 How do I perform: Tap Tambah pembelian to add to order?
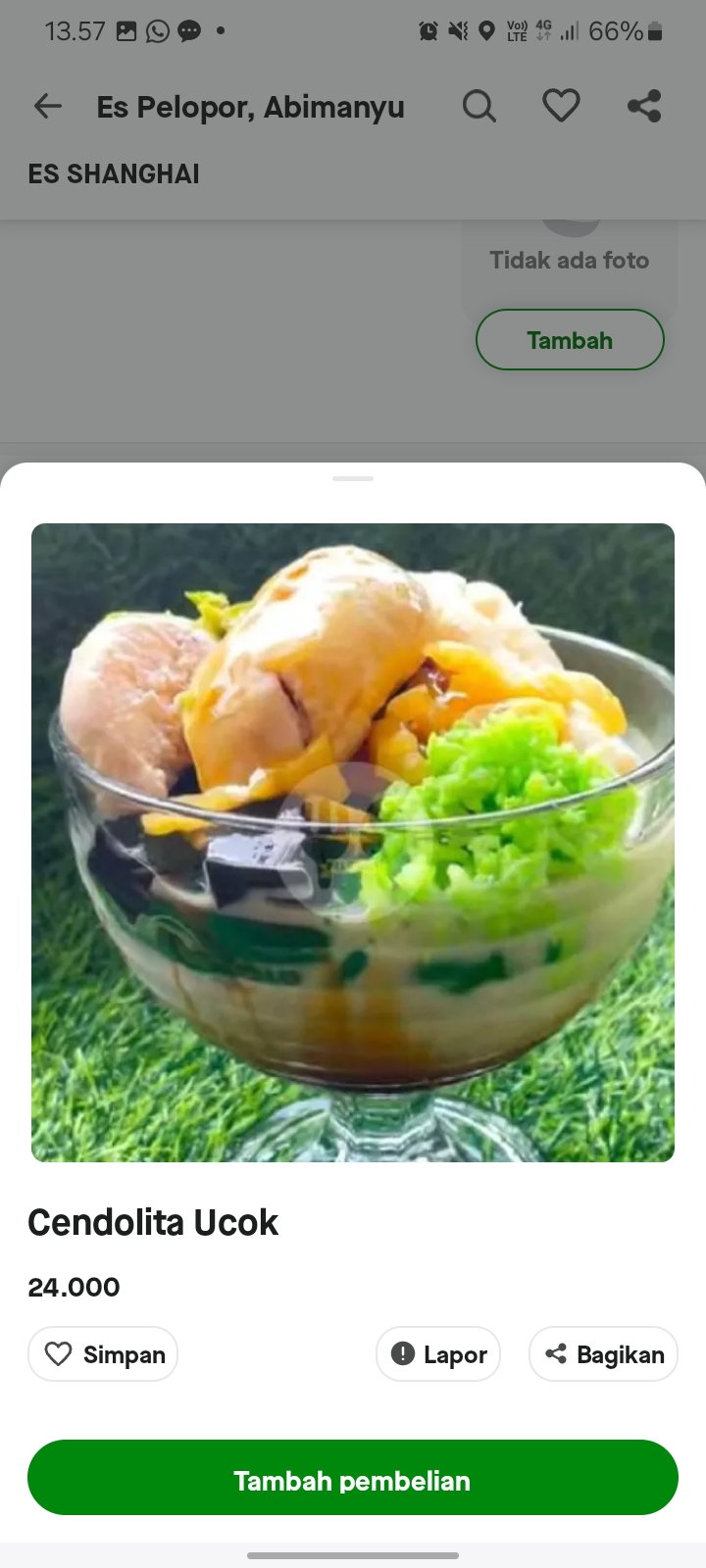[353, 1478]
